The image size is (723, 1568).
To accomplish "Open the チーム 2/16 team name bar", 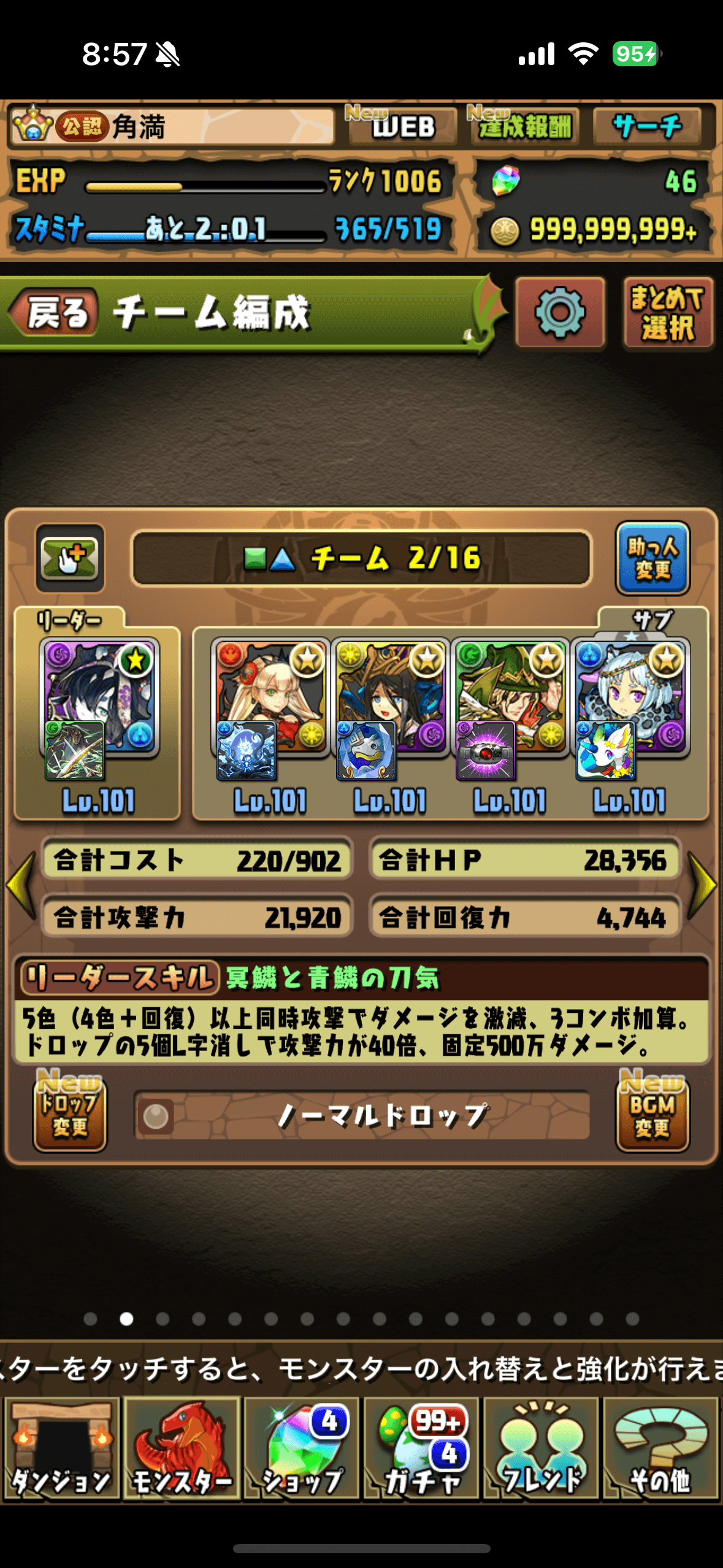I will (362, 558).
